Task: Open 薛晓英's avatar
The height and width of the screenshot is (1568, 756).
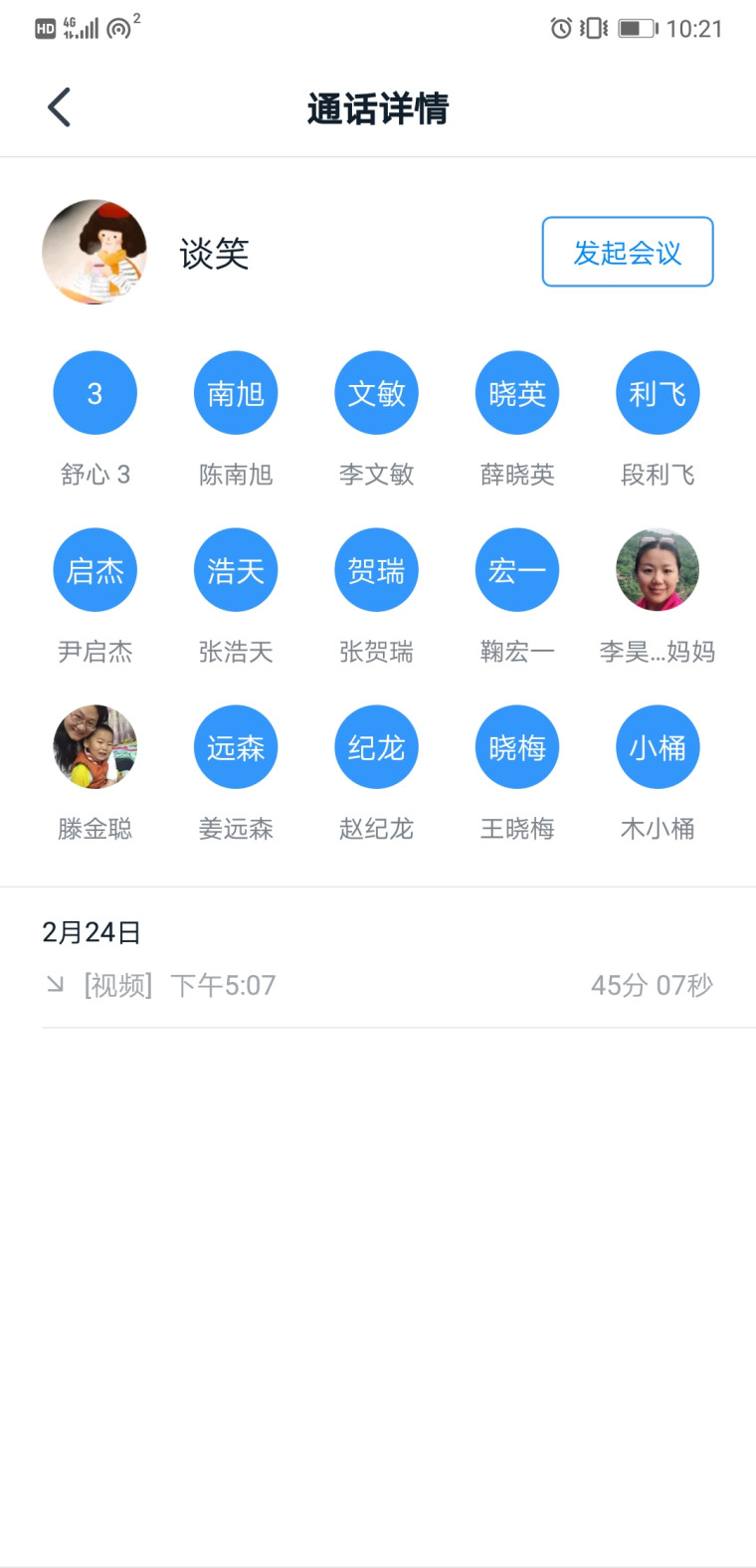Action: (x=517, y=393)
